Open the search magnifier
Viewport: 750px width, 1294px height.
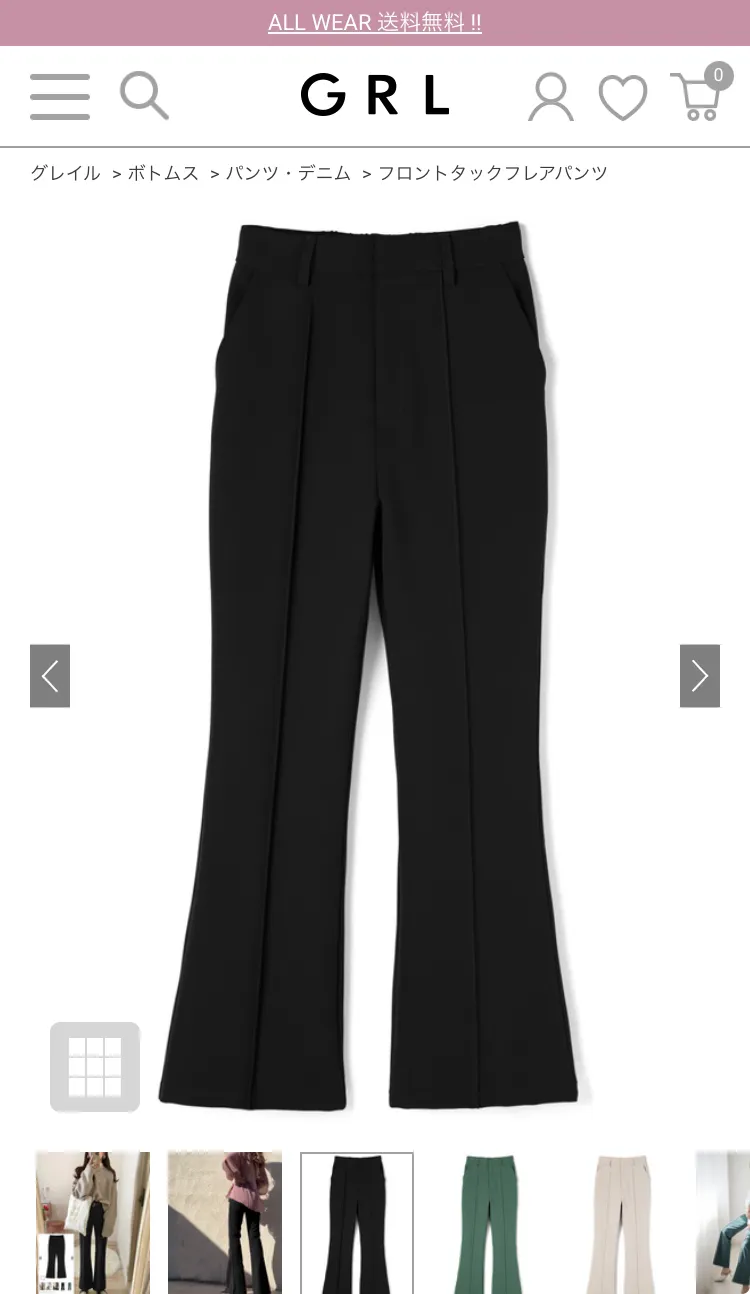pos(144,96)
